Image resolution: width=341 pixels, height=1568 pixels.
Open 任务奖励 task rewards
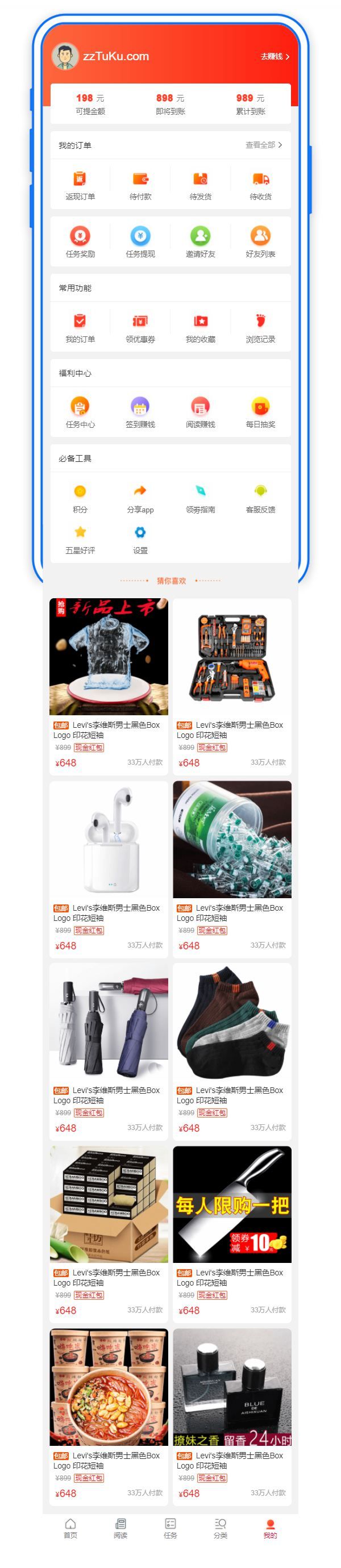coord(80,241)
